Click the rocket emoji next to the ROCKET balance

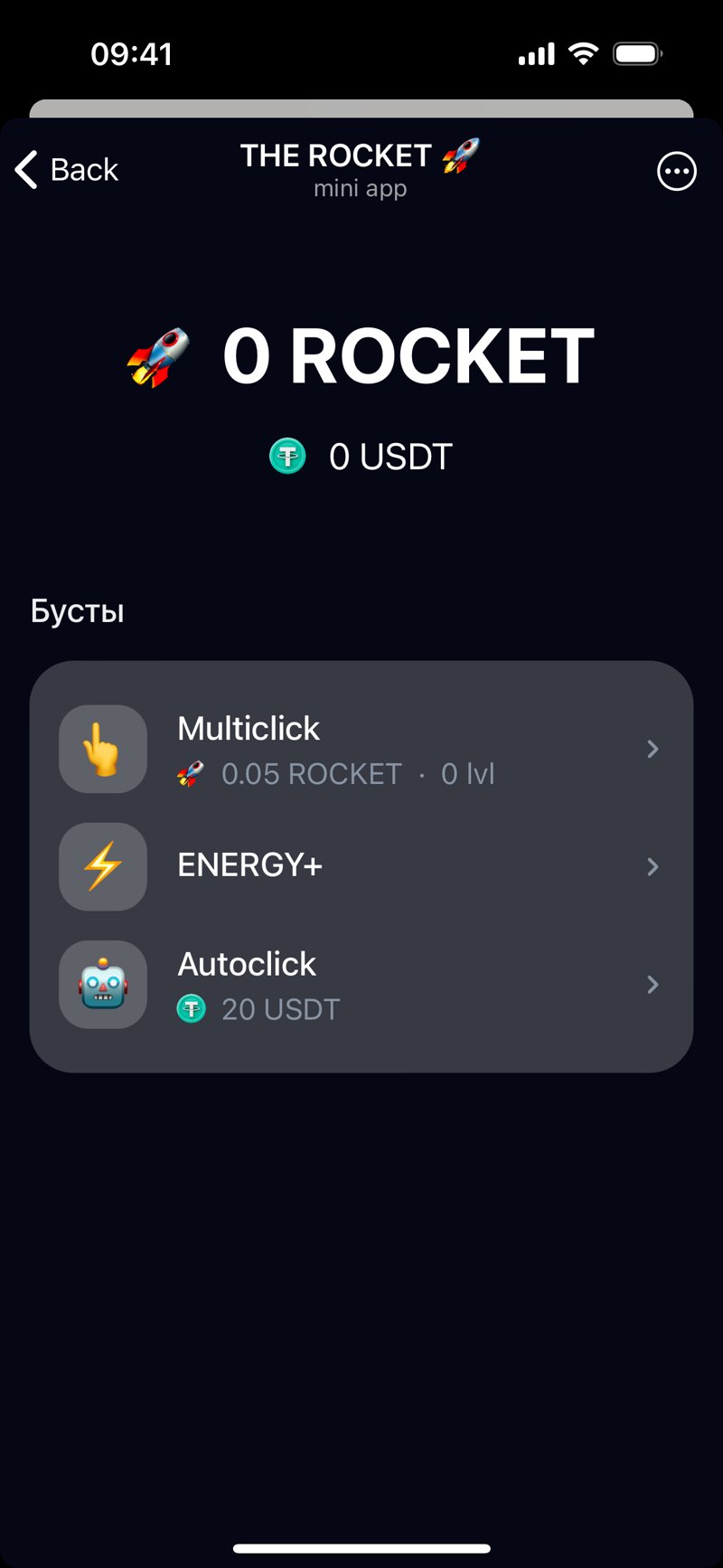(155, 354)
